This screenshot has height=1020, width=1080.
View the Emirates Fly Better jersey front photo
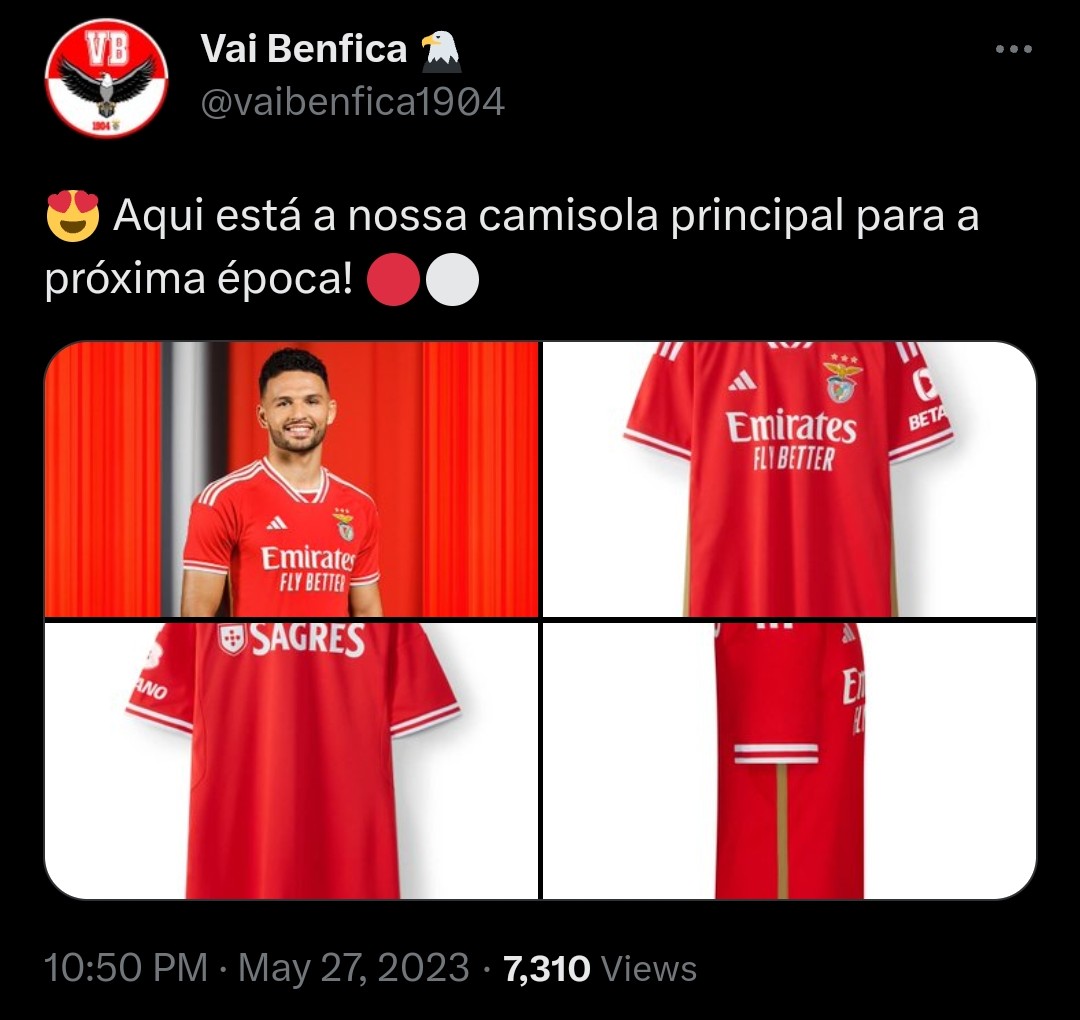[x=789, y=479]
